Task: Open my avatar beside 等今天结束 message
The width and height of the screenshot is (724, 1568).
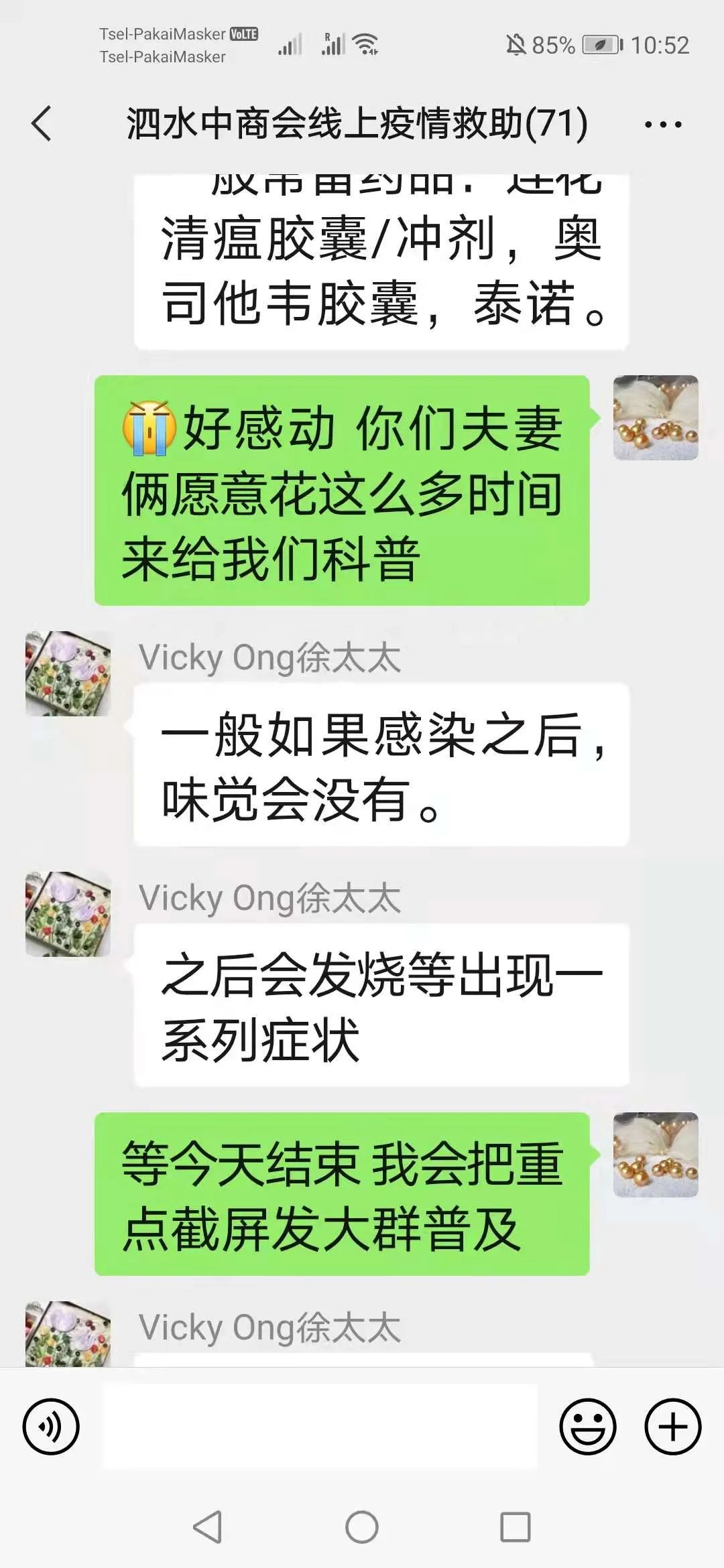Action: [x=656, y=1155]
